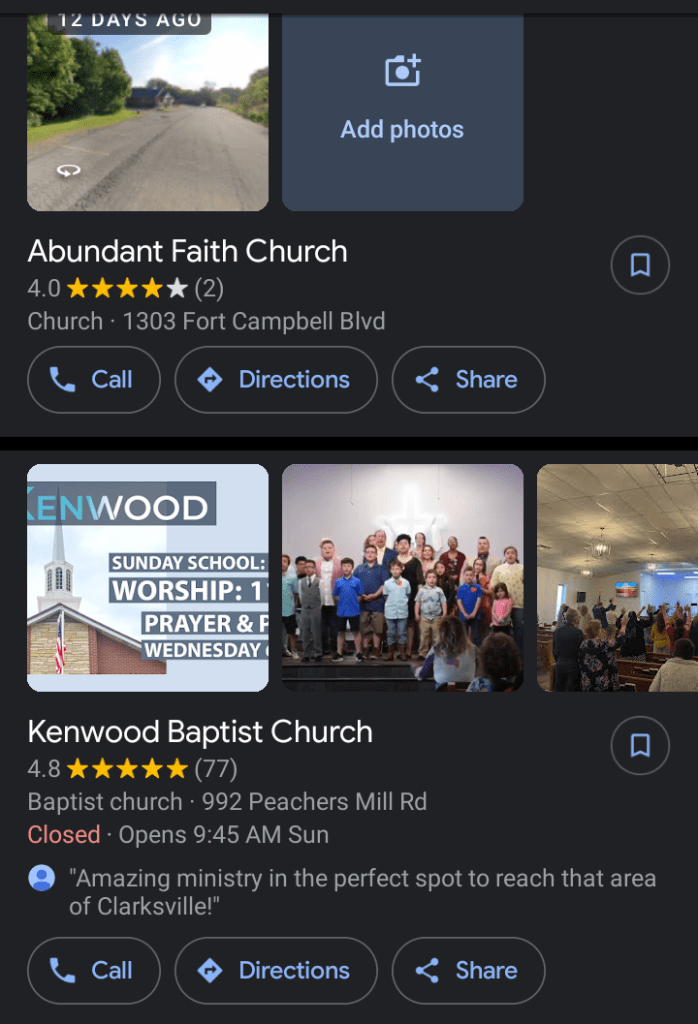This screenshot has width=698, height=1024.
Task: Add photos to Abundant Faith Church
Action: tap(402, 110)
